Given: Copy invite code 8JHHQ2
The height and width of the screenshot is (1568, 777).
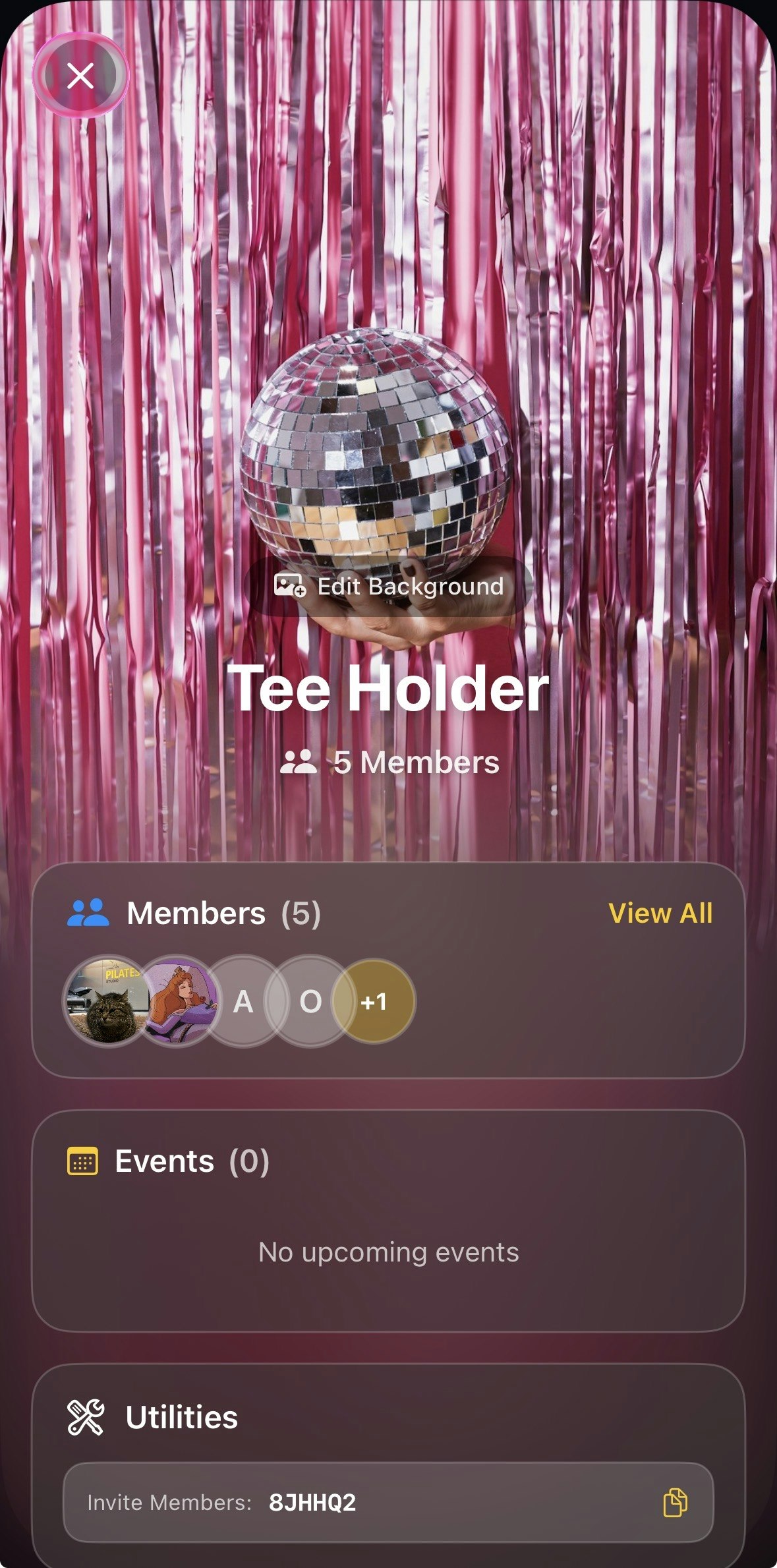Looking at the screenshot, I should pyautogui.click(x=674, y=1503).
